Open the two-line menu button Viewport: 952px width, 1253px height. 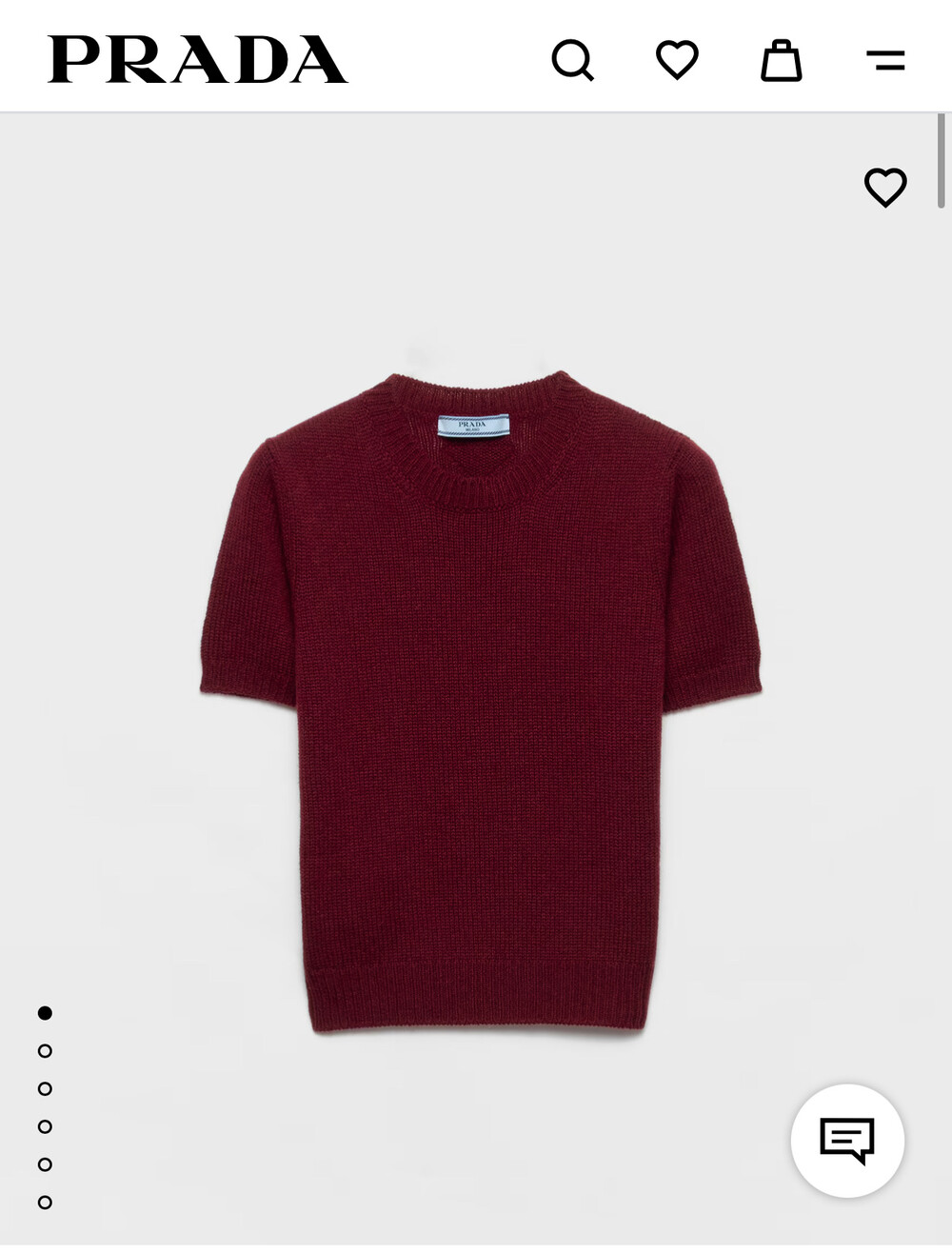[x=885, y=61]
